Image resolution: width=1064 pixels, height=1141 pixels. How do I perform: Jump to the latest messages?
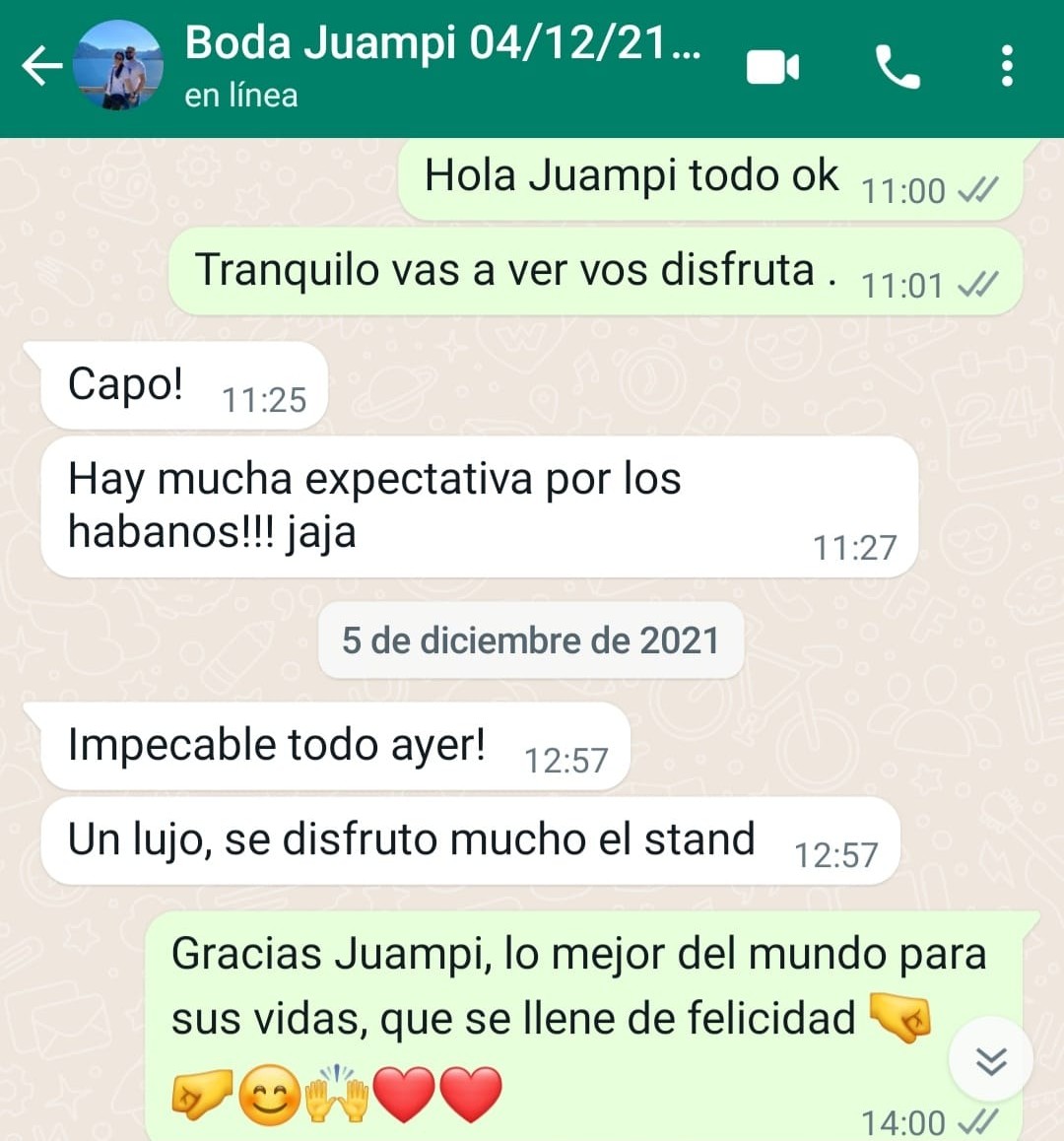pyautogui.click(x=990, y=1061)
